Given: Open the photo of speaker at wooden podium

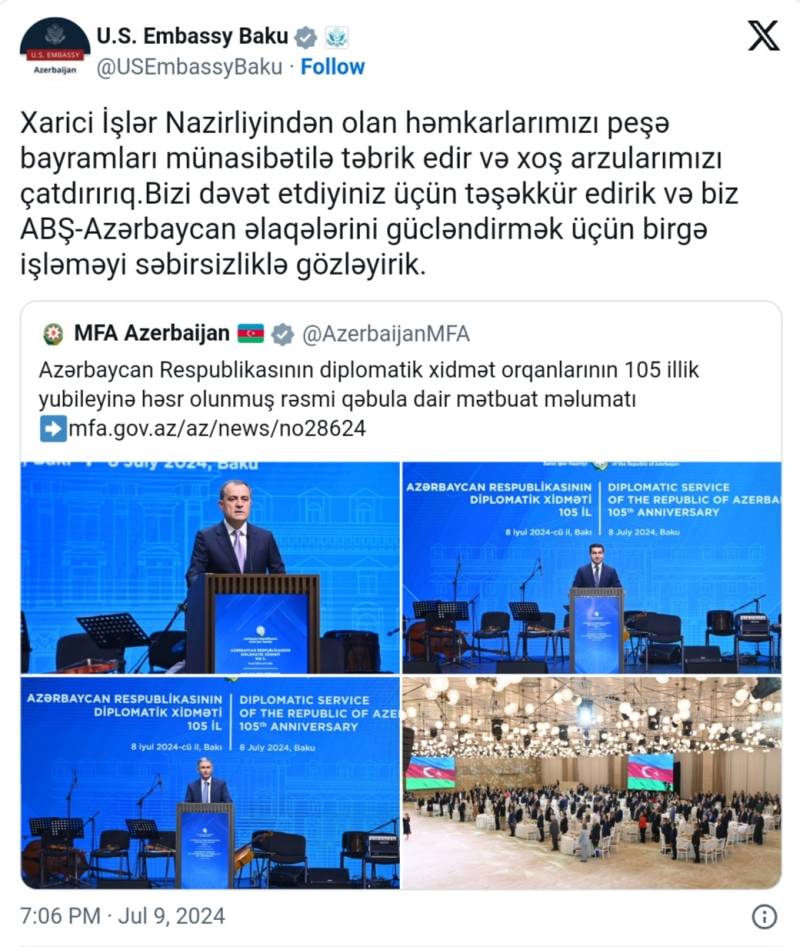Looking at the screenshot, I should 210,567.
